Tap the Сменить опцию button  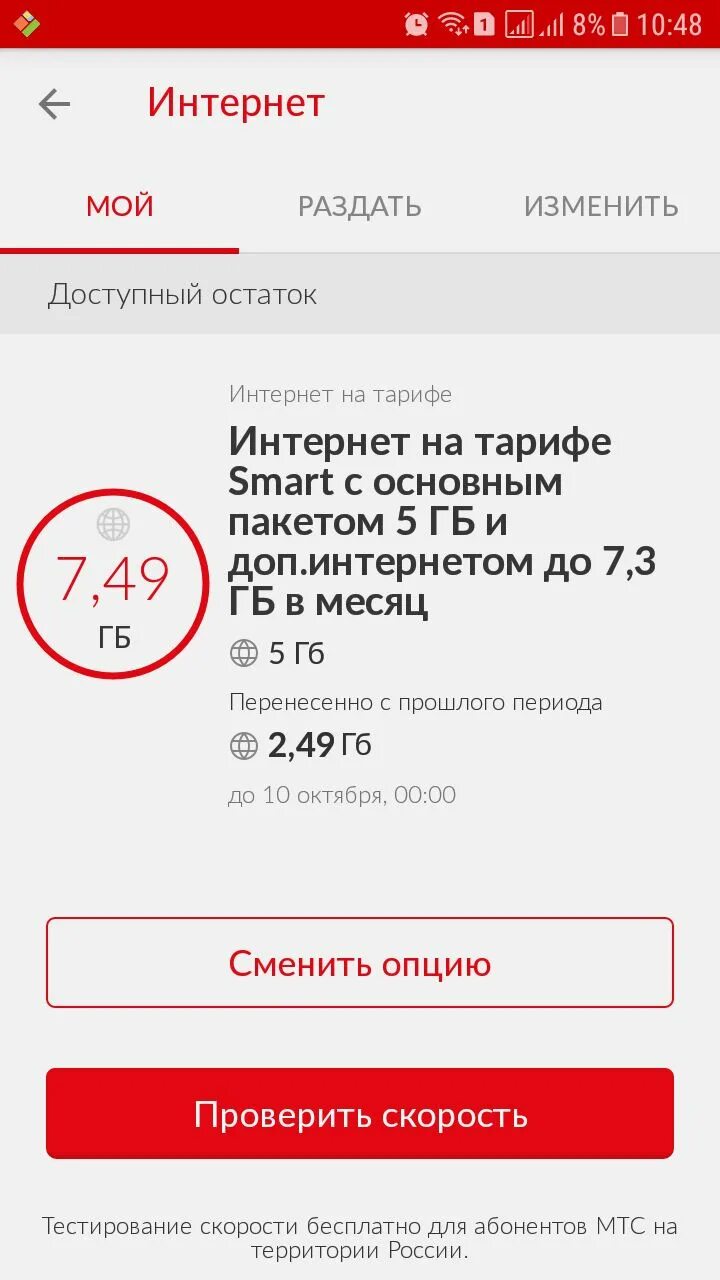pyautogui.click(x=360, y=963)
